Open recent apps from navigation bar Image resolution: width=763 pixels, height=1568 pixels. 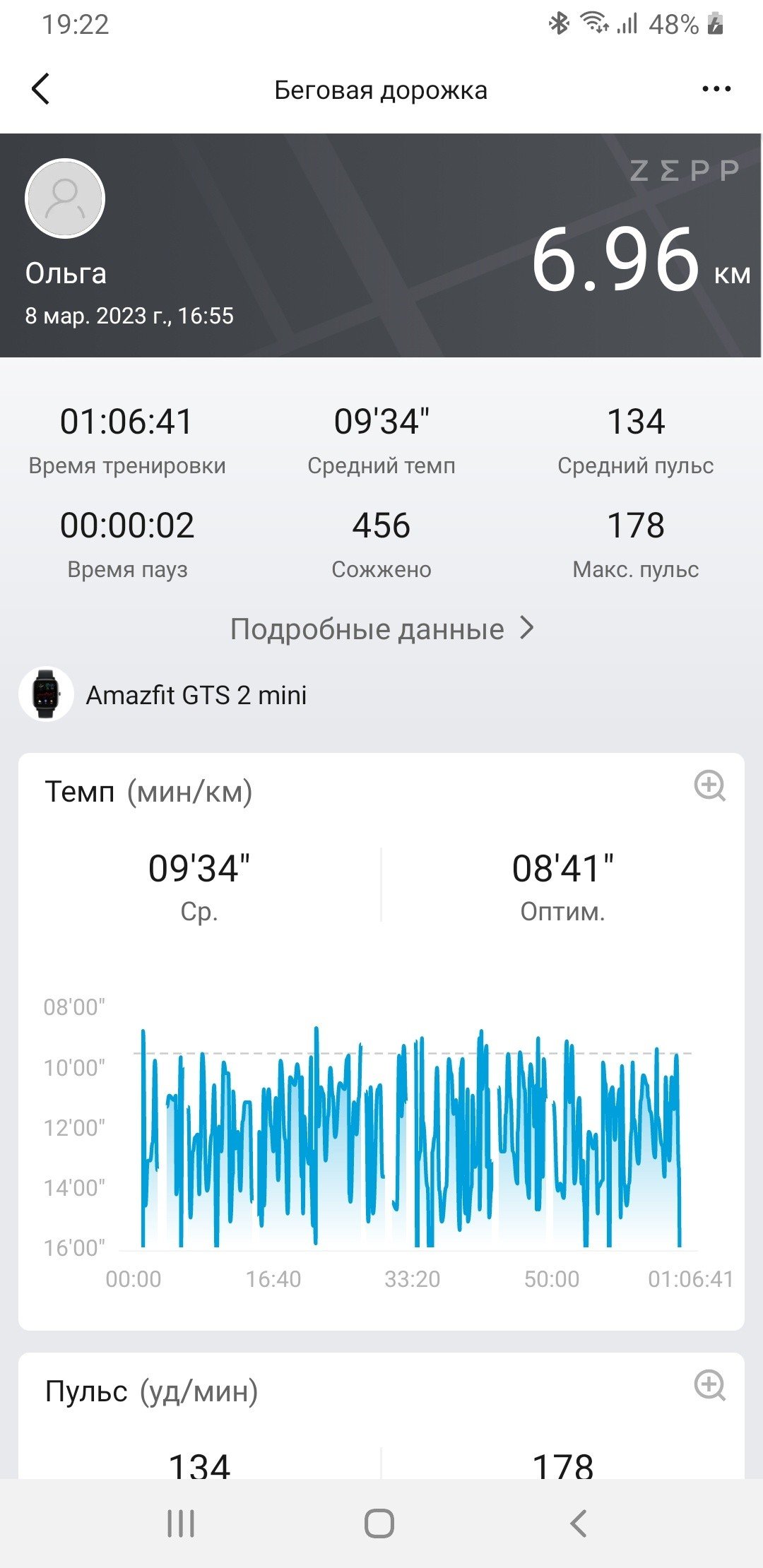181,1524
